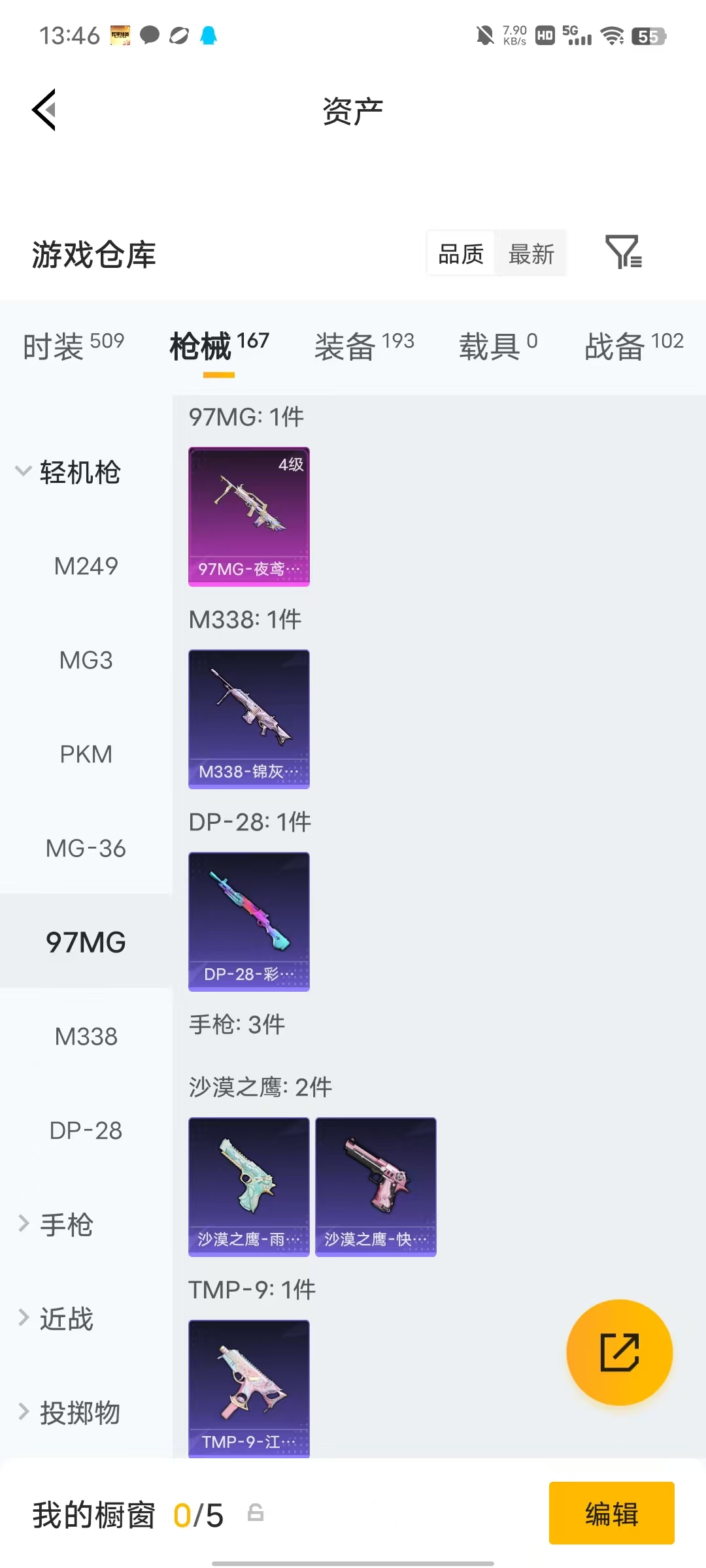
Task: Switch to the 装备 tab
Action: [364, 345]
